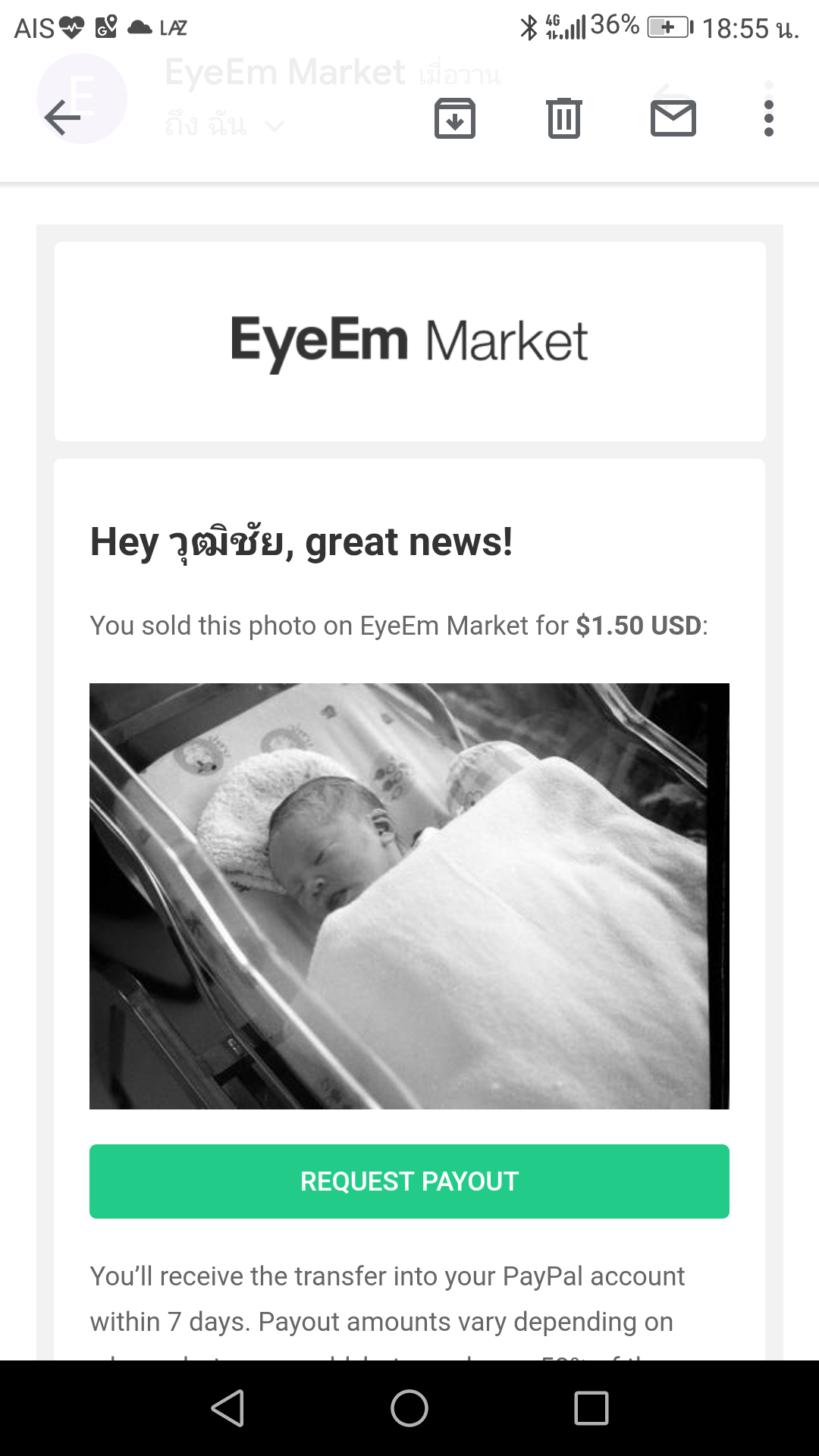Mark this email as unread

673,118
